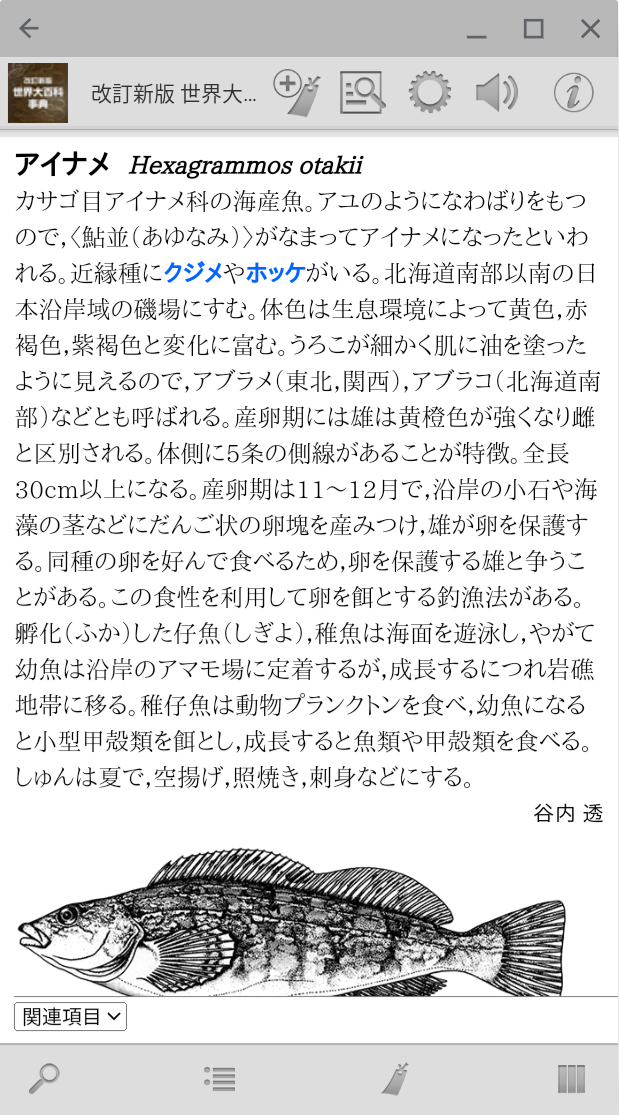
Task: Go back with the top-left arrow
Action: click(29, 28)
